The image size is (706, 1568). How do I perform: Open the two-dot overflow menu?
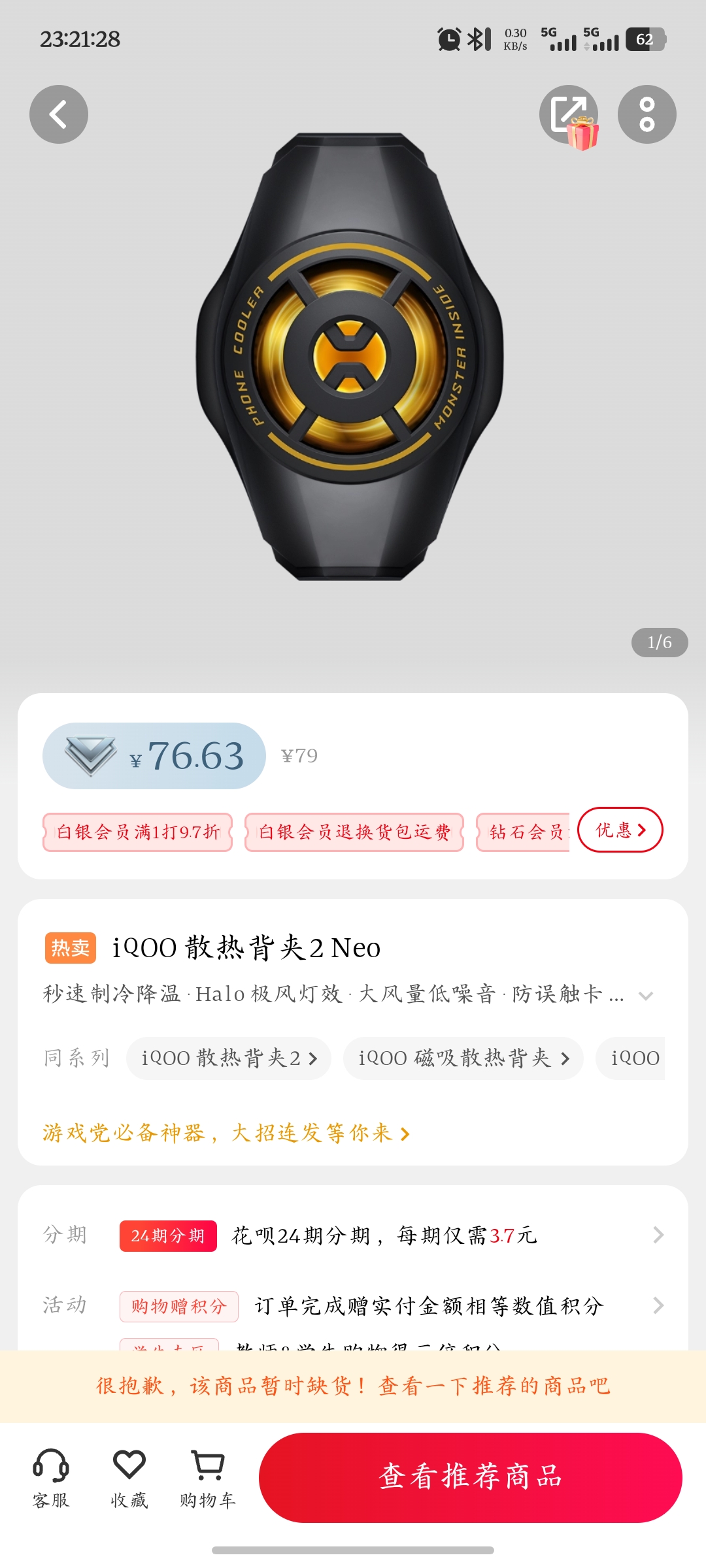tap(647, 114)
